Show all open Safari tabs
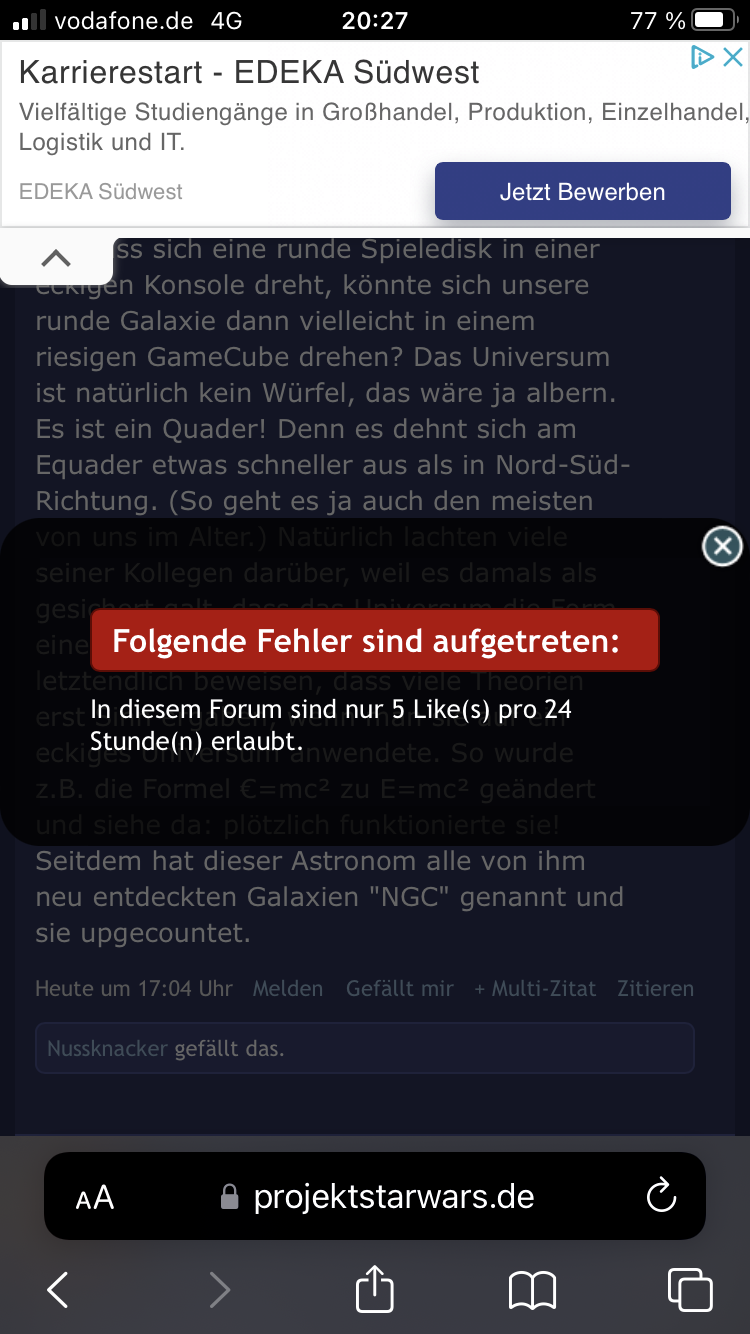The image size is (750, 1334). 690,1290
